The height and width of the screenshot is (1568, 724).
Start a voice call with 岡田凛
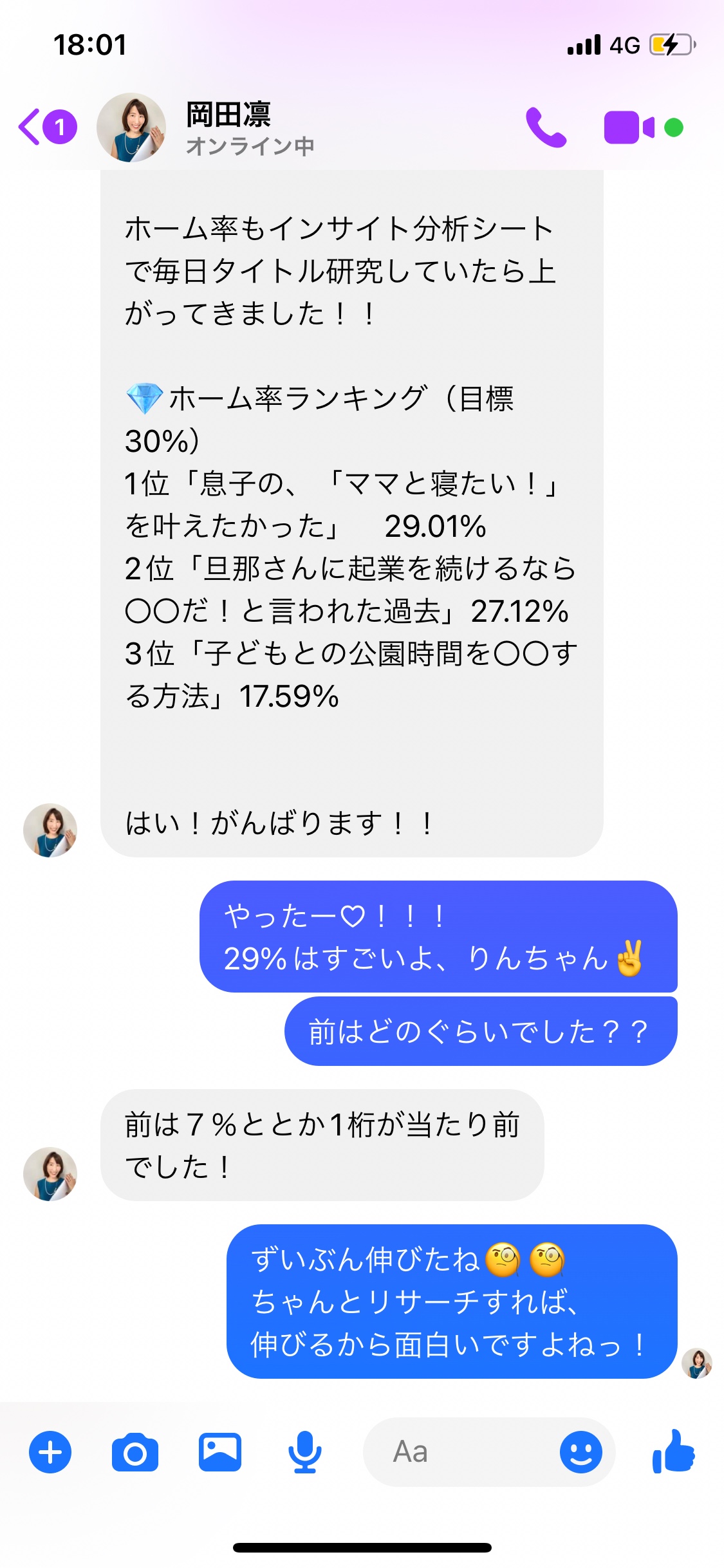coord(546,127)
